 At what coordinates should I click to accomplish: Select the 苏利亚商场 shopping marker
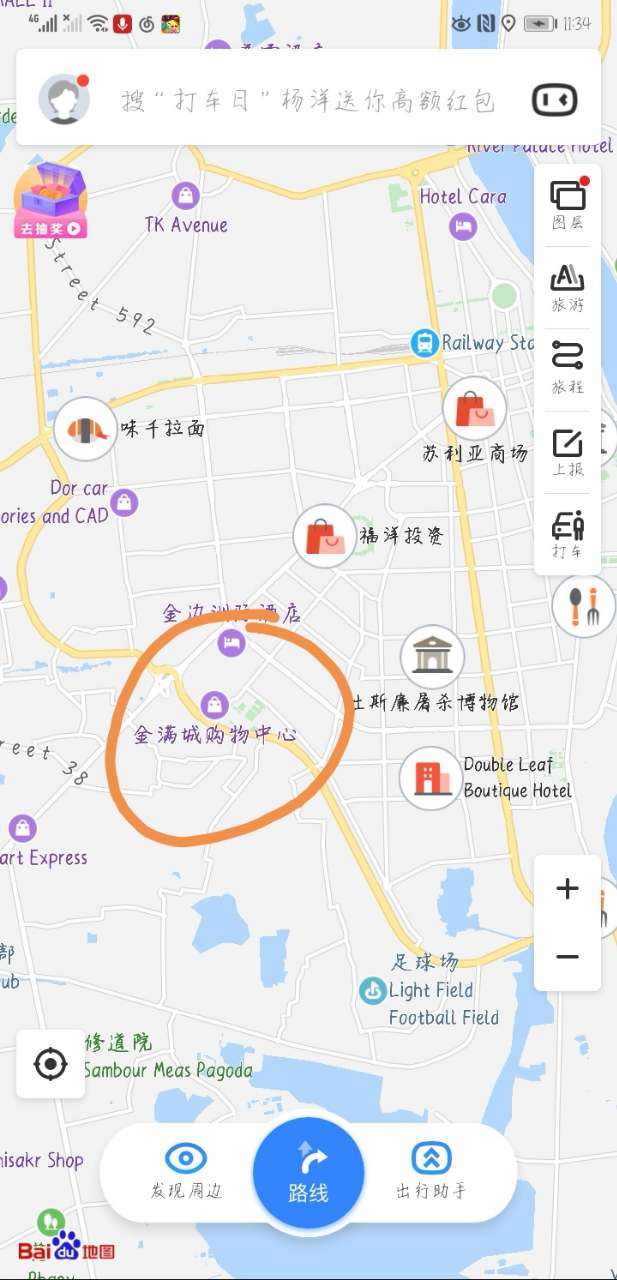point(474,409)
